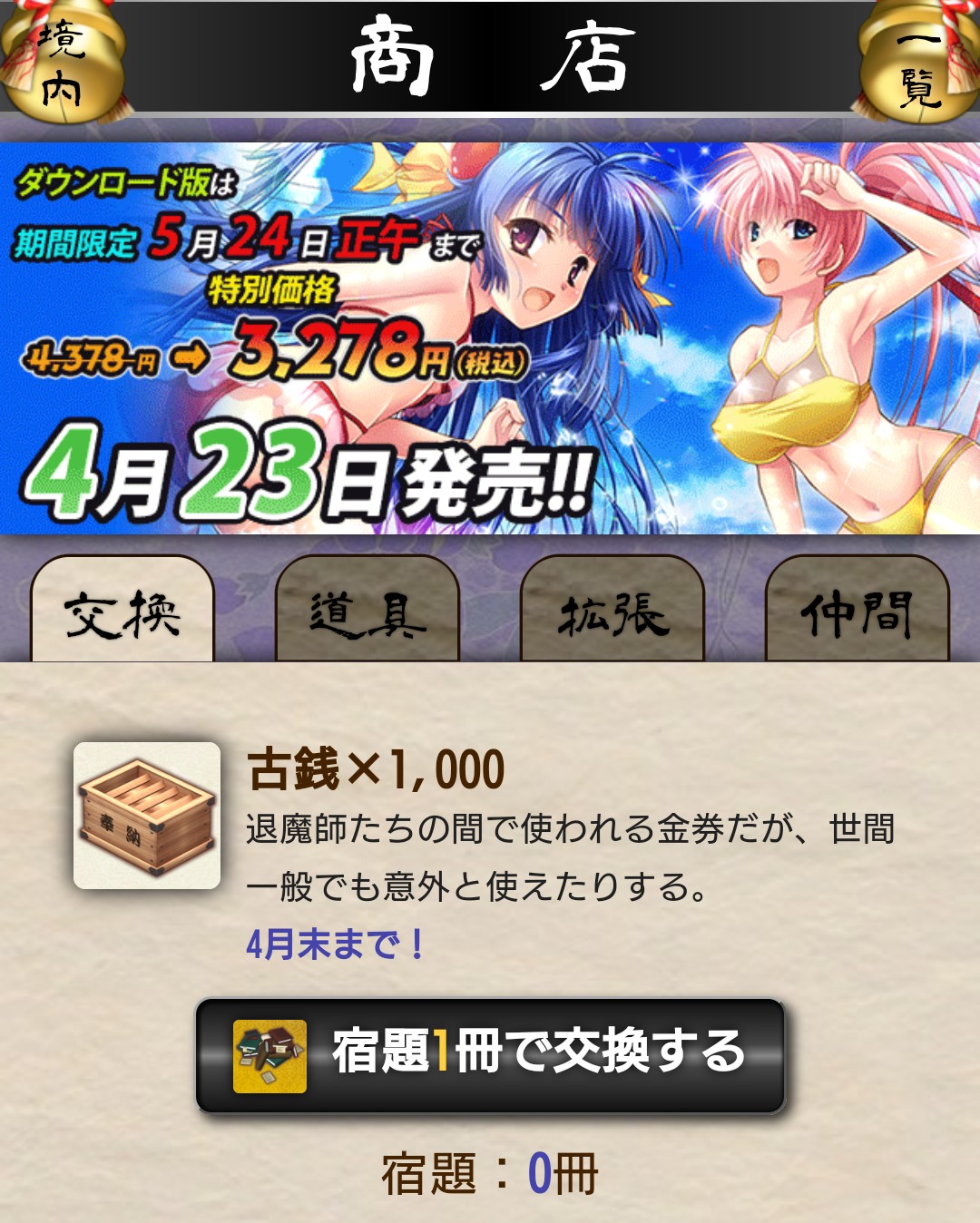The height and width of the screenshot is (1223, 980).
Task: Select the 交換 tab
Action: (122, 611)
